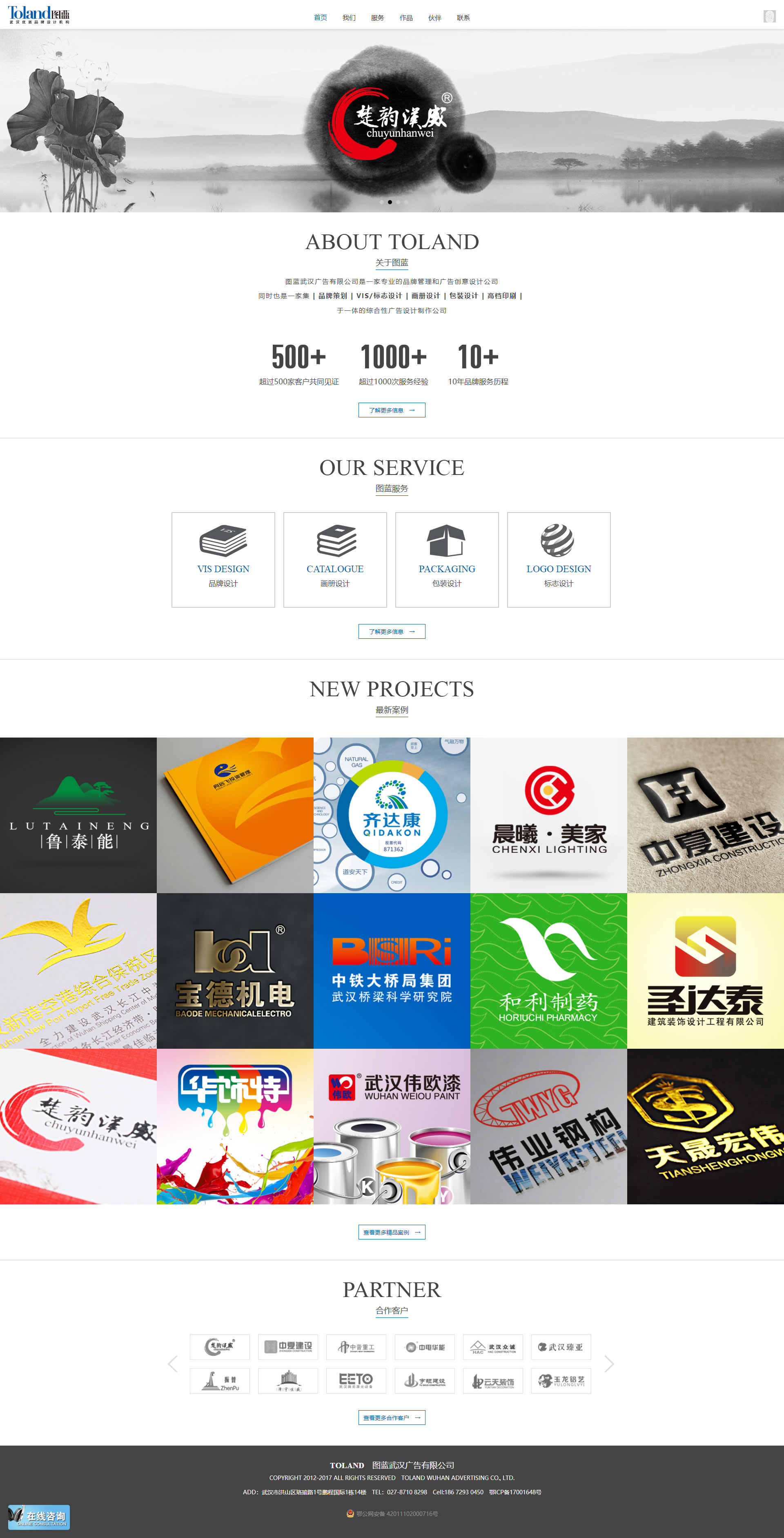Tap 查看更多合作客户 button
This screenshot has height=1538, width=784.
tap(392, 1418)
